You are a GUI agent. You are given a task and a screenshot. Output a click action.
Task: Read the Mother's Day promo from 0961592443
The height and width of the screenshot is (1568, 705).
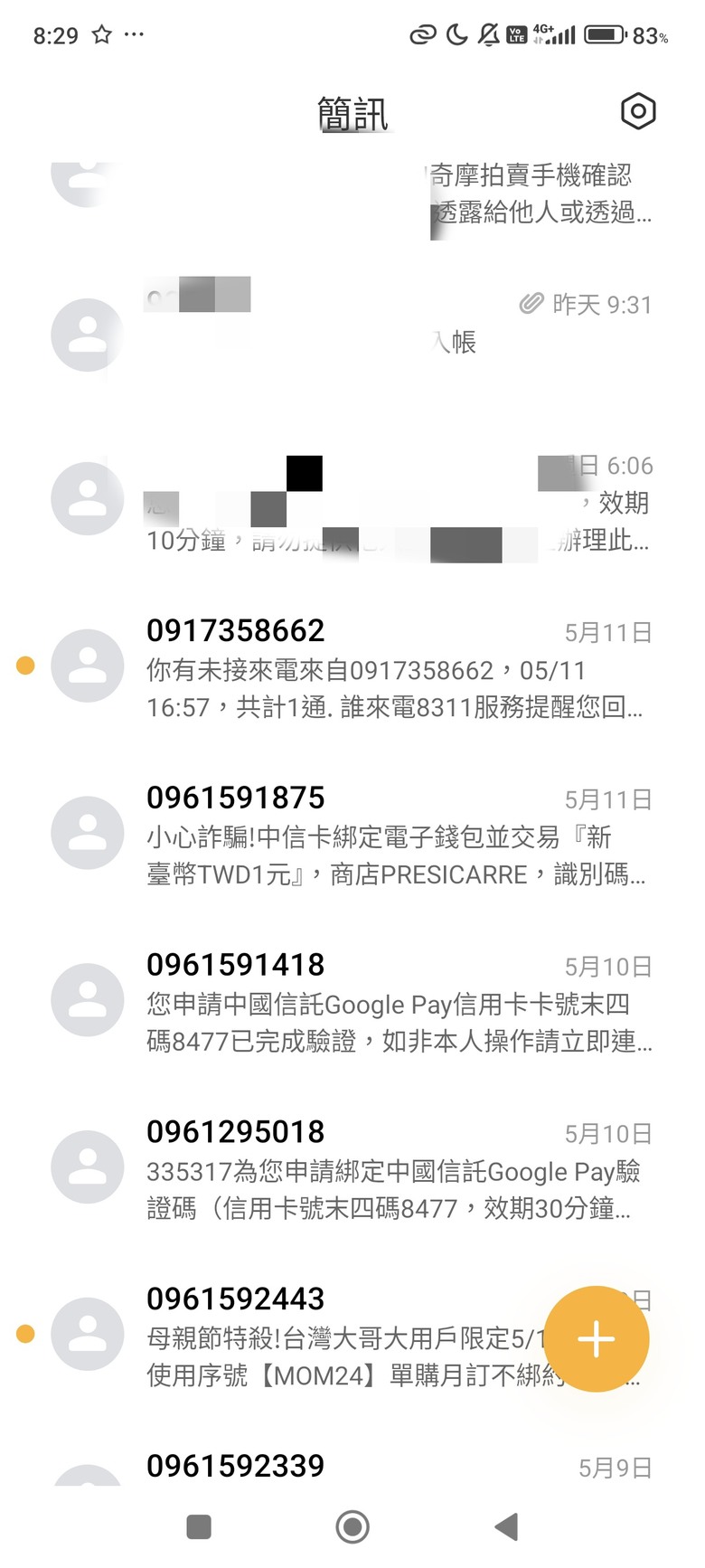coord(352,1336)
